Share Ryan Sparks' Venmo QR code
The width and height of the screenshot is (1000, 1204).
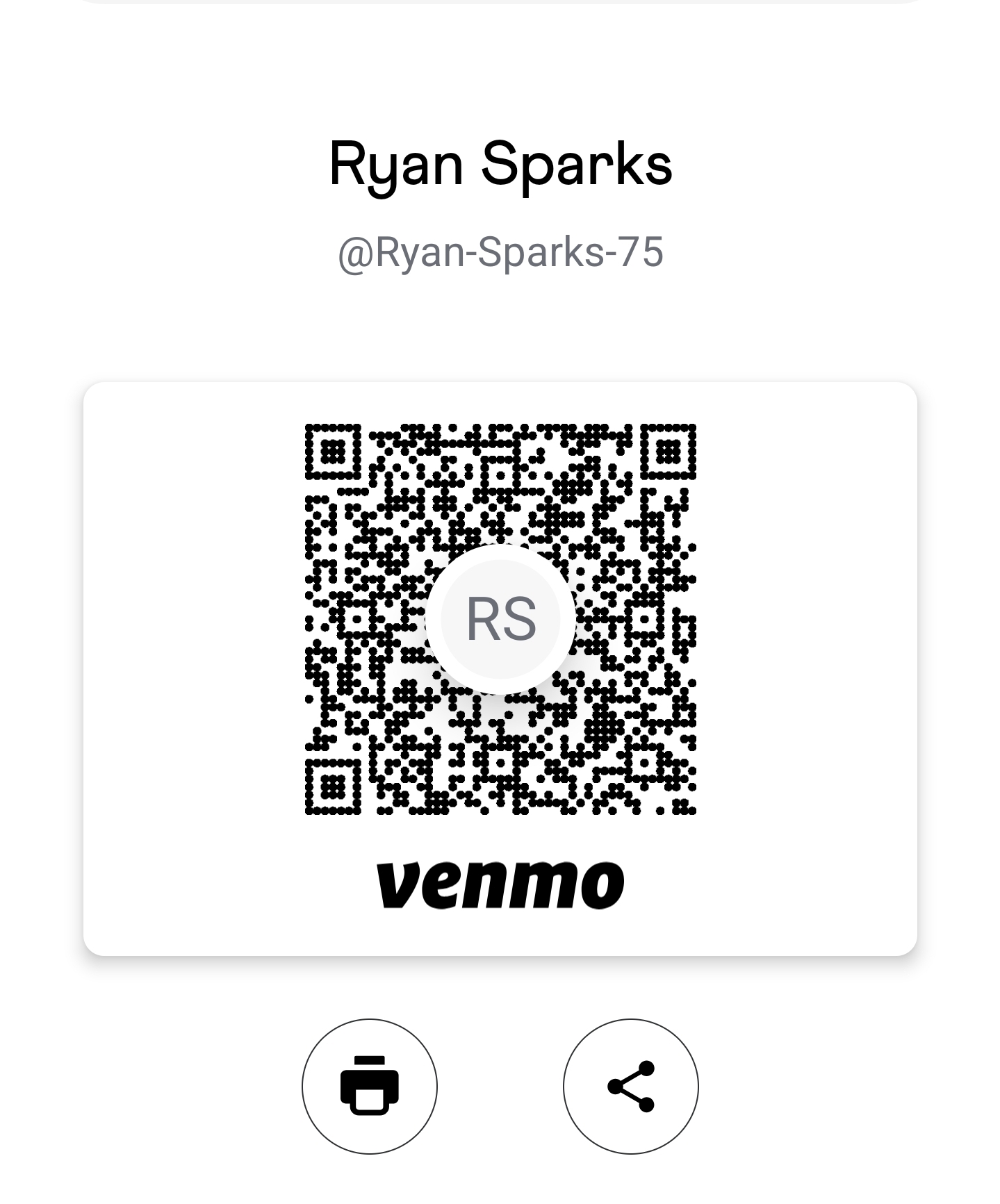630,1086
